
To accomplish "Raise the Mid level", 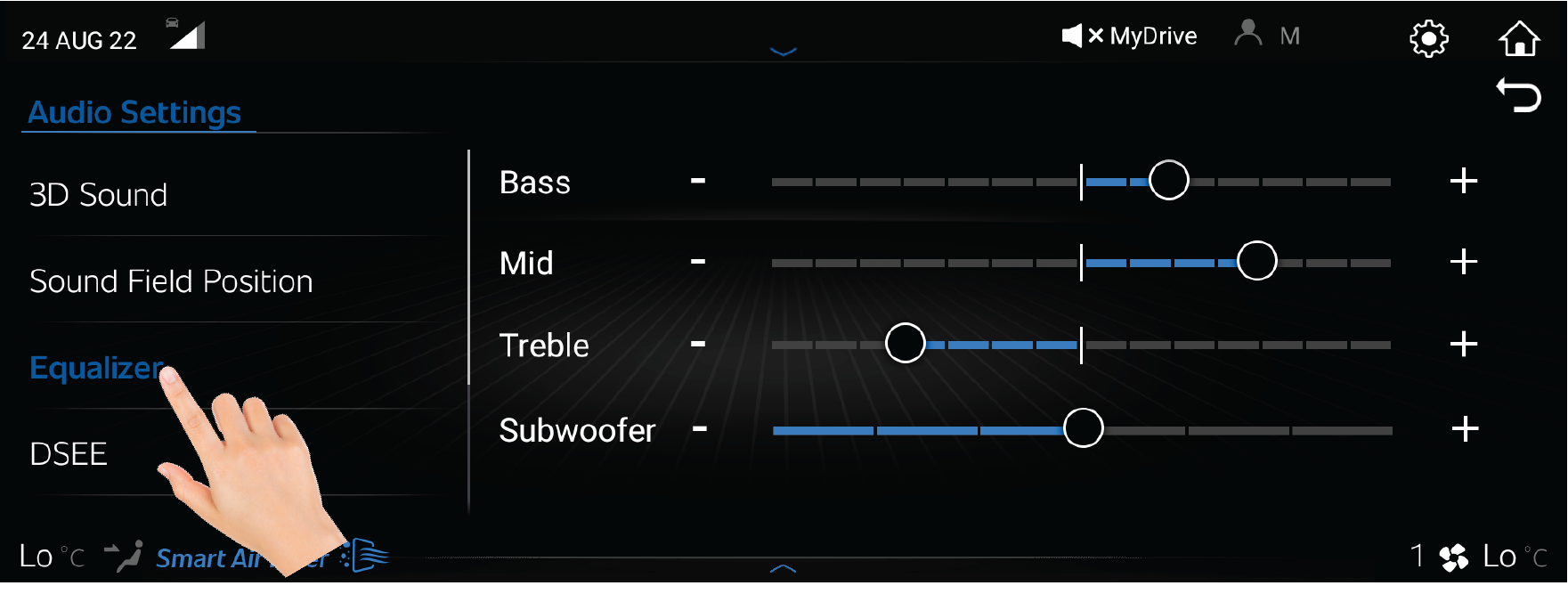I will pyautogui.click(x=1463, y=262).
